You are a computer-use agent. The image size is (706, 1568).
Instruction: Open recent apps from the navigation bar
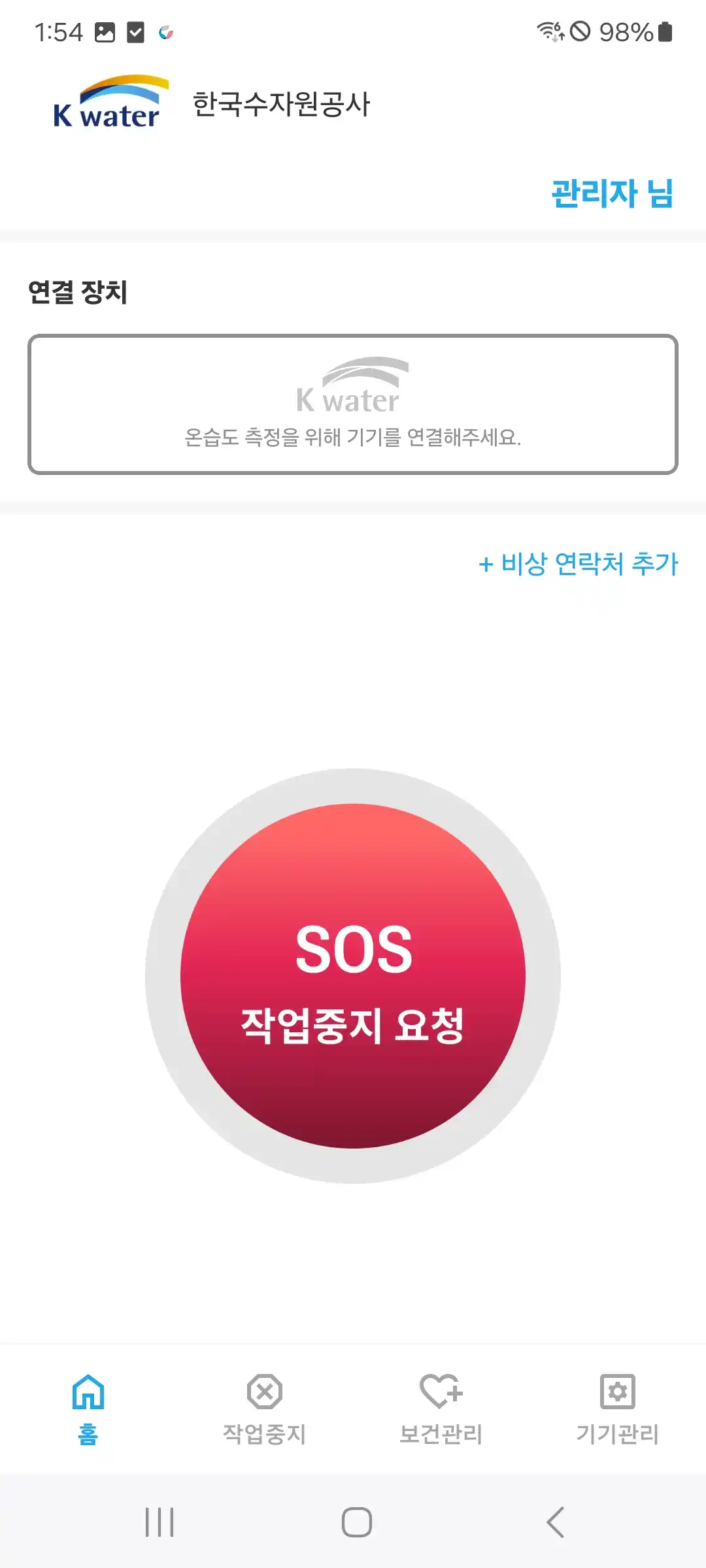point(160,1522)
